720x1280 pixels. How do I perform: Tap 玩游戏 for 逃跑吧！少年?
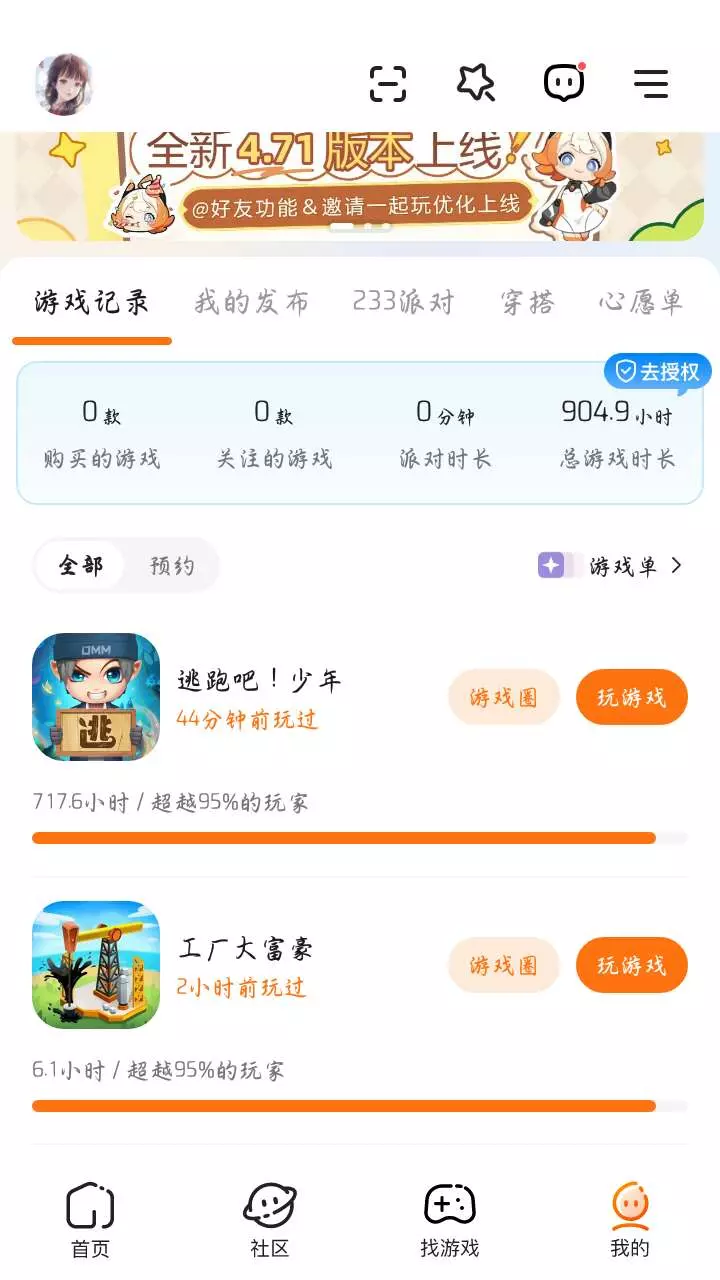[631, 697]
